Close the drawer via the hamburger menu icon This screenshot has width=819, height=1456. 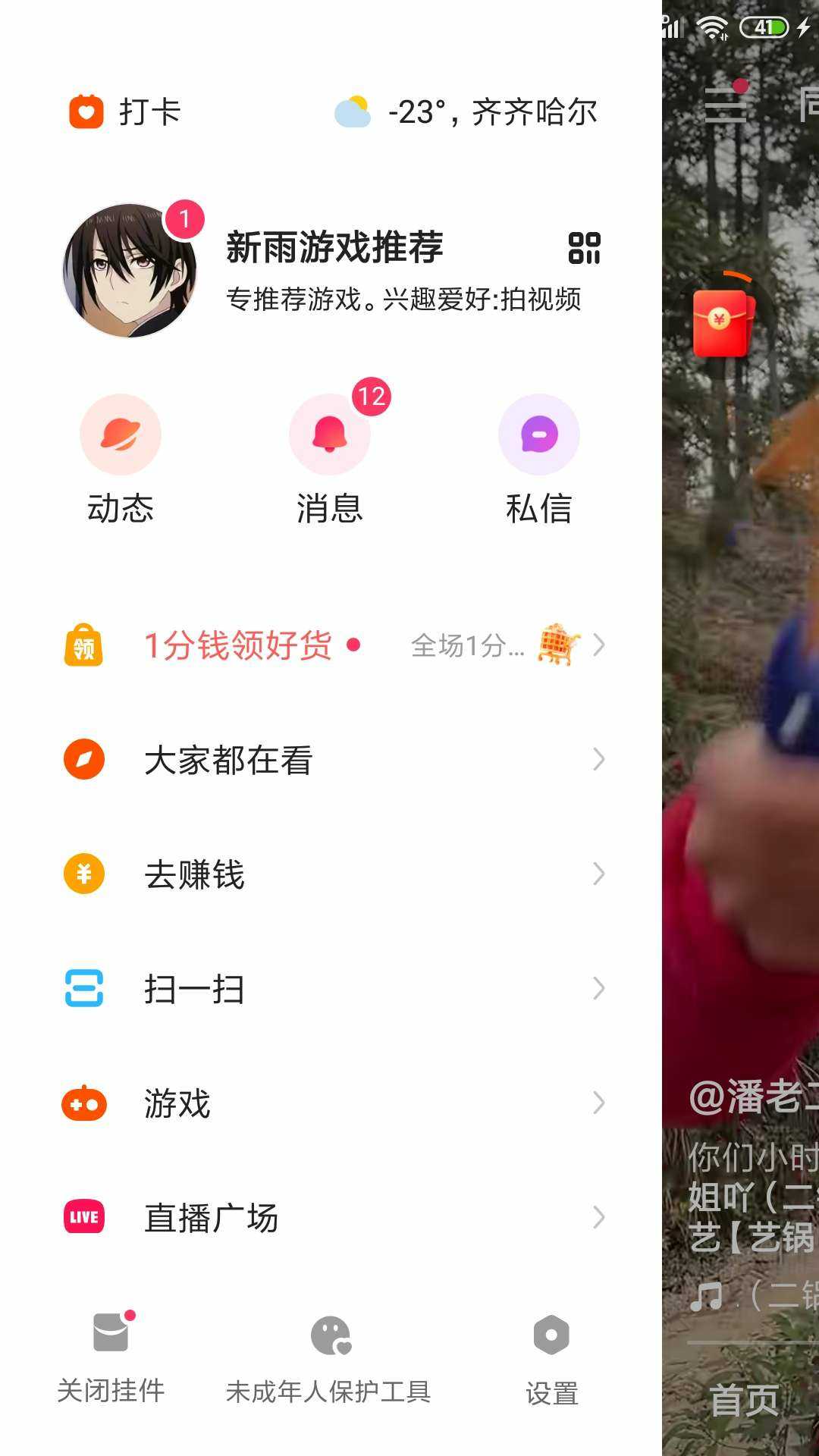pos(725,104)
